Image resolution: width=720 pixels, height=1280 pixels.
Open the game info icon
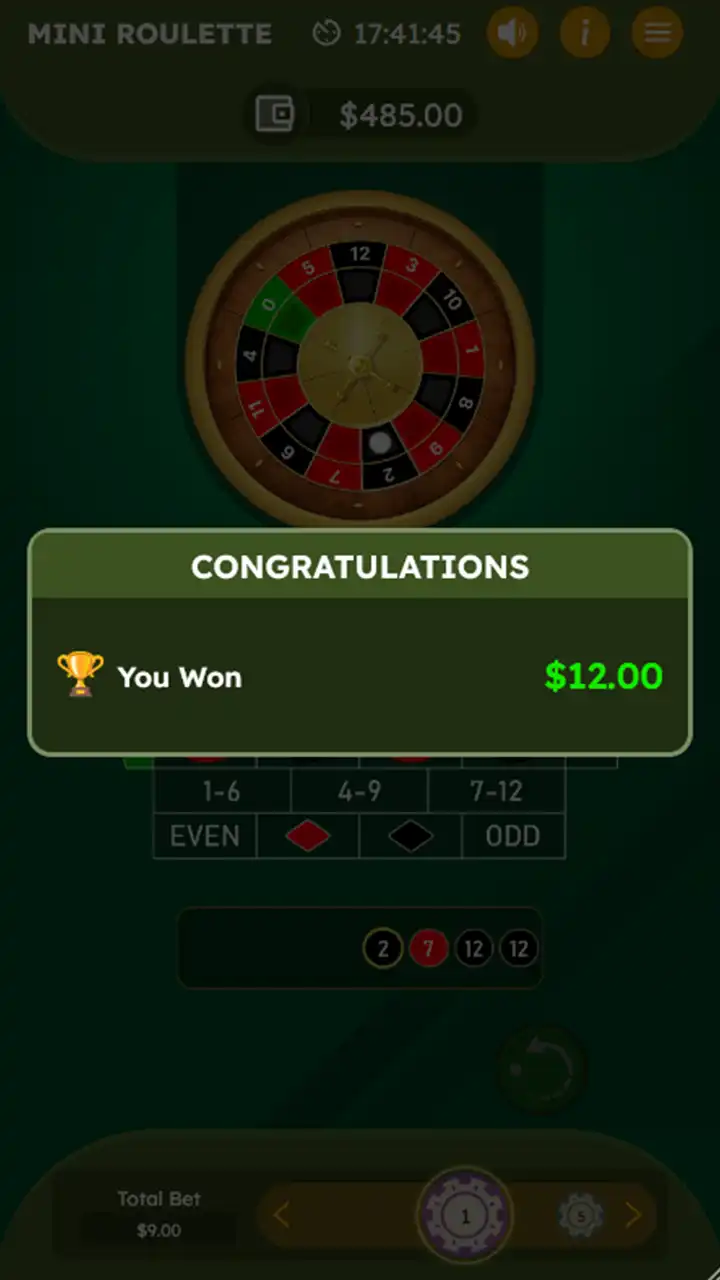pyautogui.click(x=585, y=34)
